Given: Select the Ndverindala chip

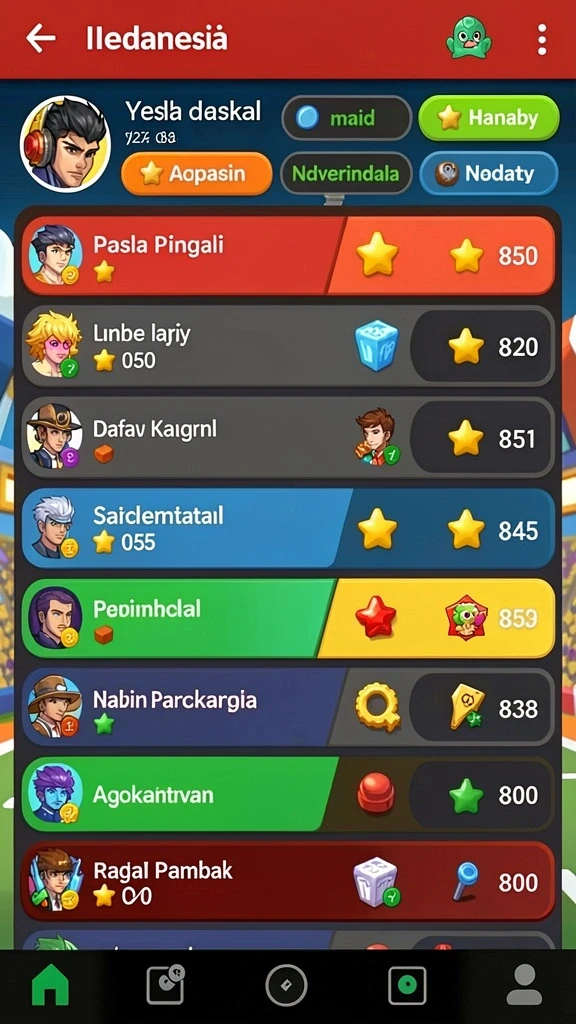Looking at the screenshot, I should point(346,174).
